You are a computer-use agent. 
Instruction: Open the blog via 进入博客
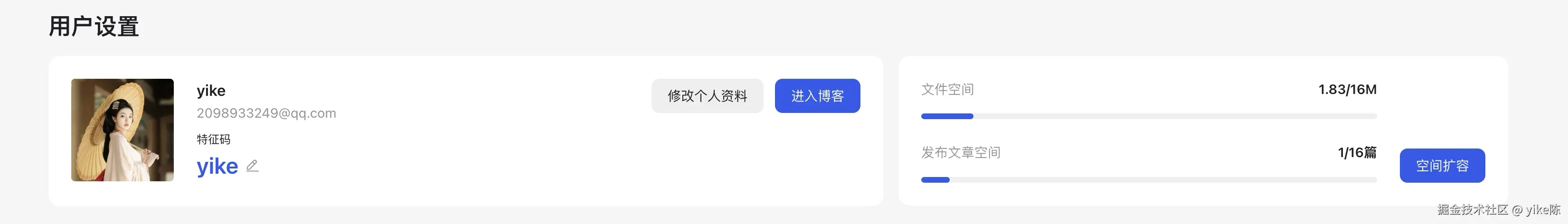pos(817,95)
